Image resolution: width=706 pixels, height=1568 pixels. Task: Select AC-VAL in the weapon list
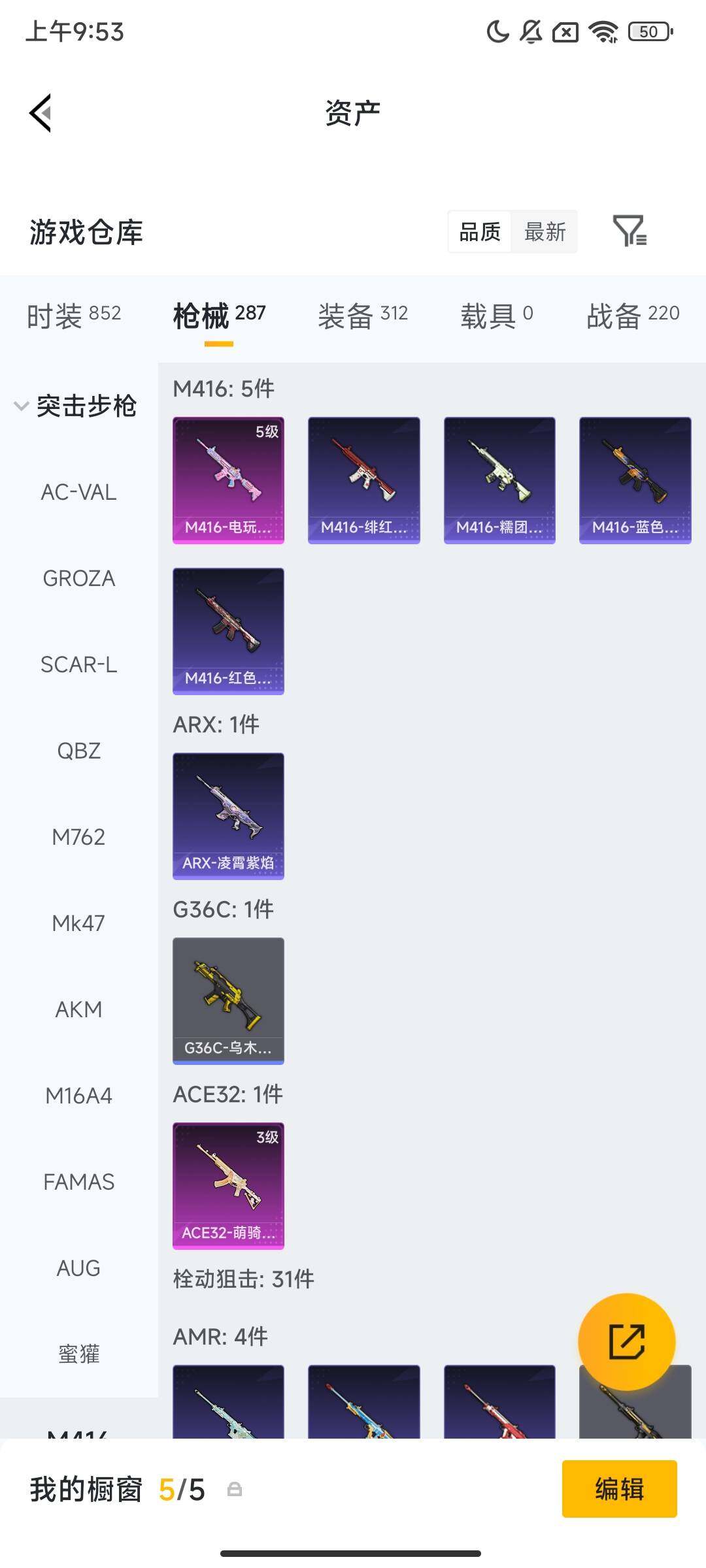tap(78, 492)
